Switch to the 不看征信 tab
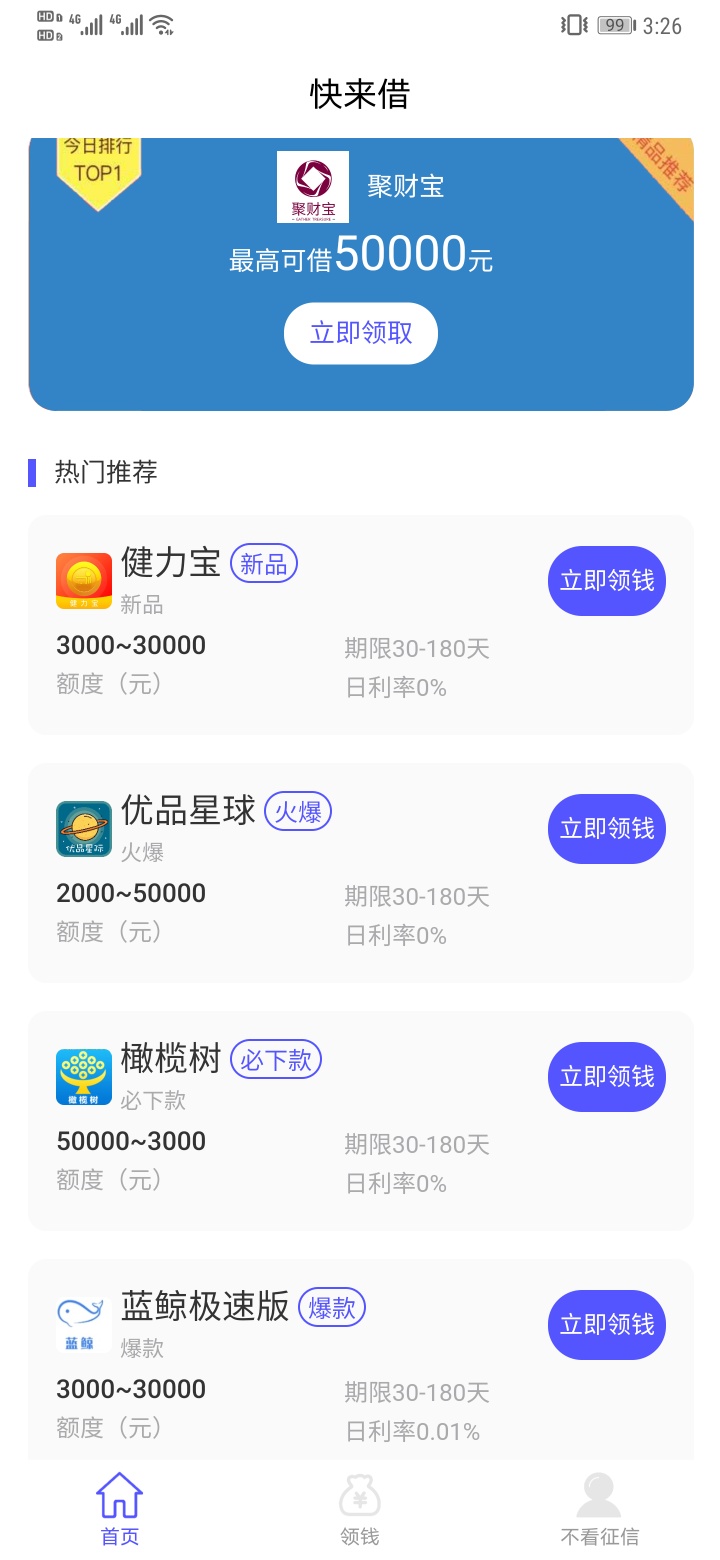The width and height of the screenshot is (720, 1560). pyautogui.click(x=599, y=1510)
